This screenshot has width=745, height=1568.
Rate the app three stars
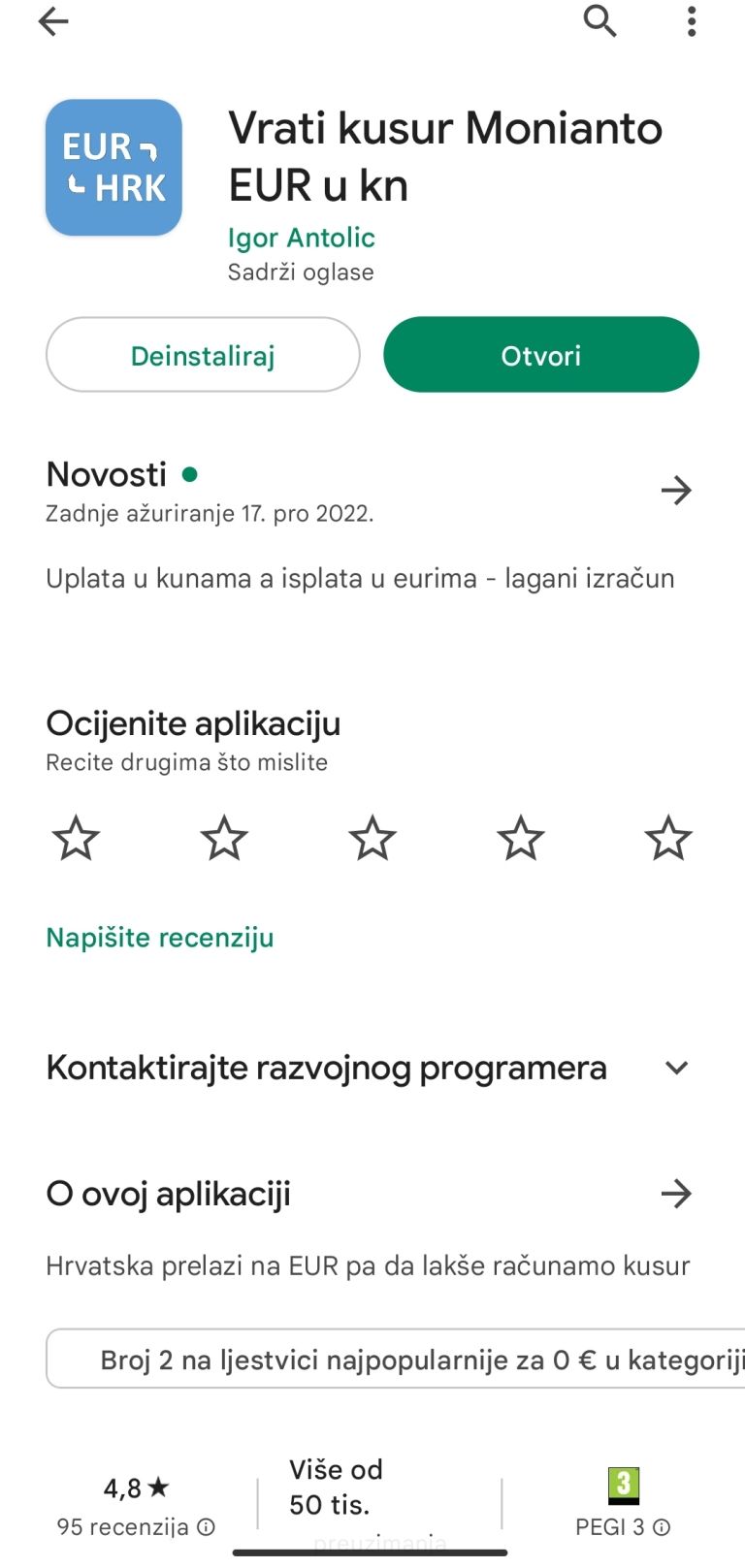(372, 839)
